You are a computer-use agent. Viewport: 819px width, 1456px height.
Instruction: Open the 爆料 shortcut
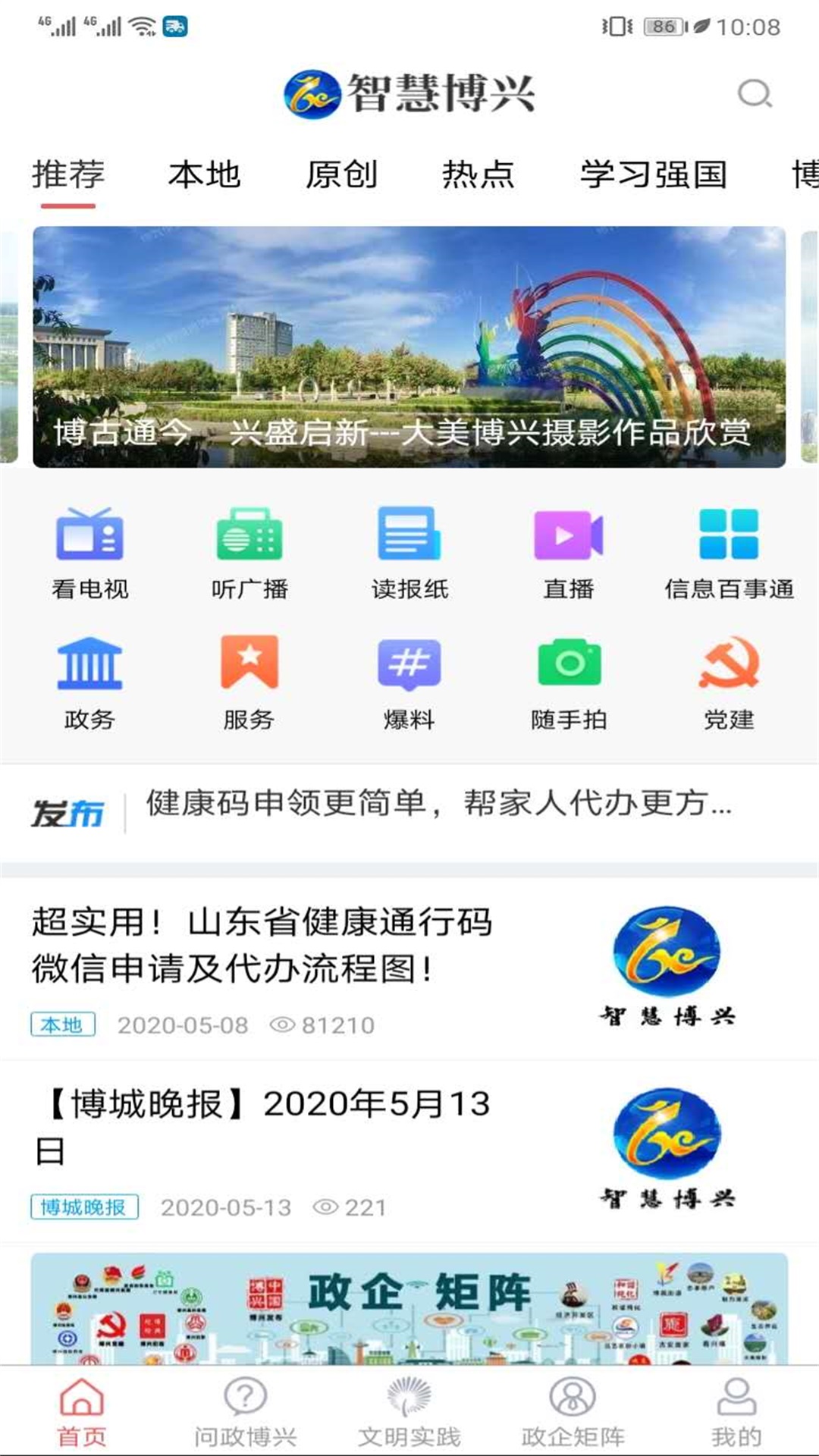click(409, 682)
